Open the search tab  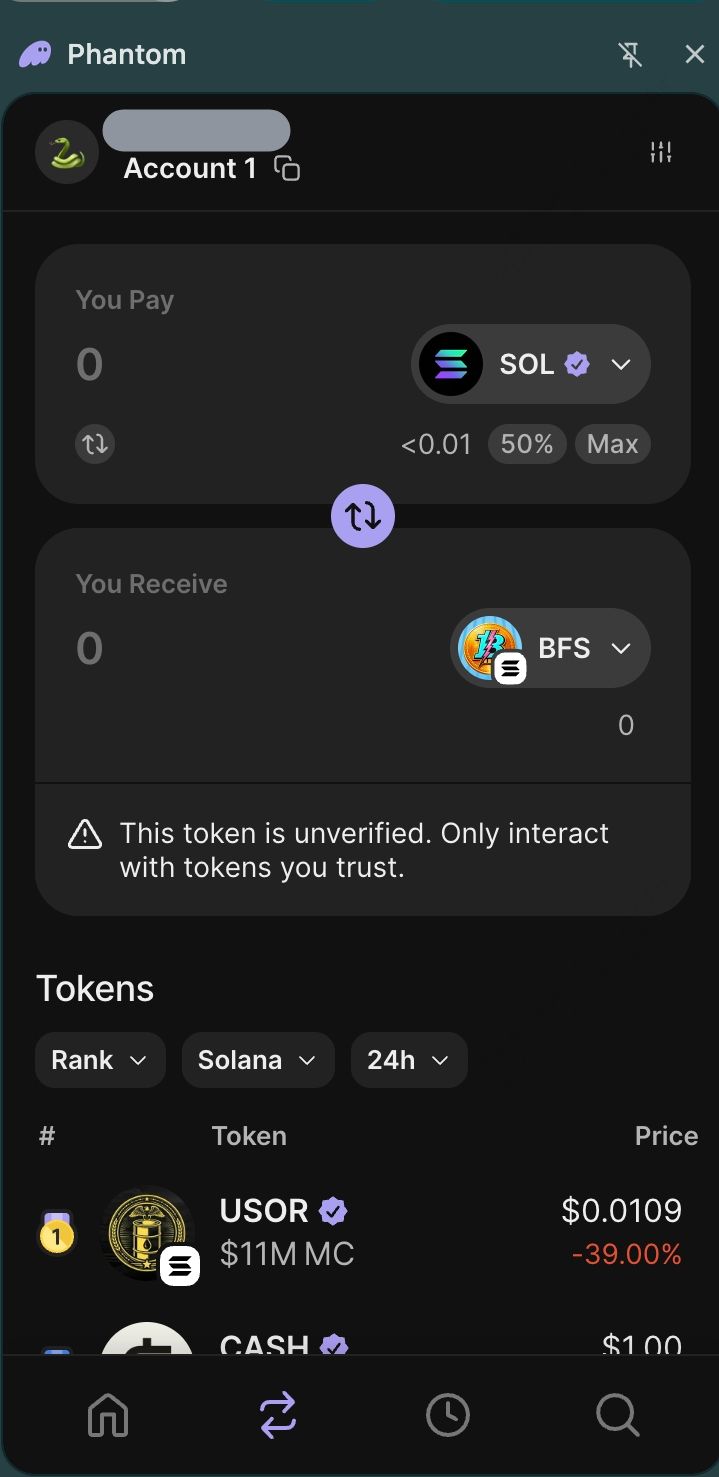tap(617, 1415)
